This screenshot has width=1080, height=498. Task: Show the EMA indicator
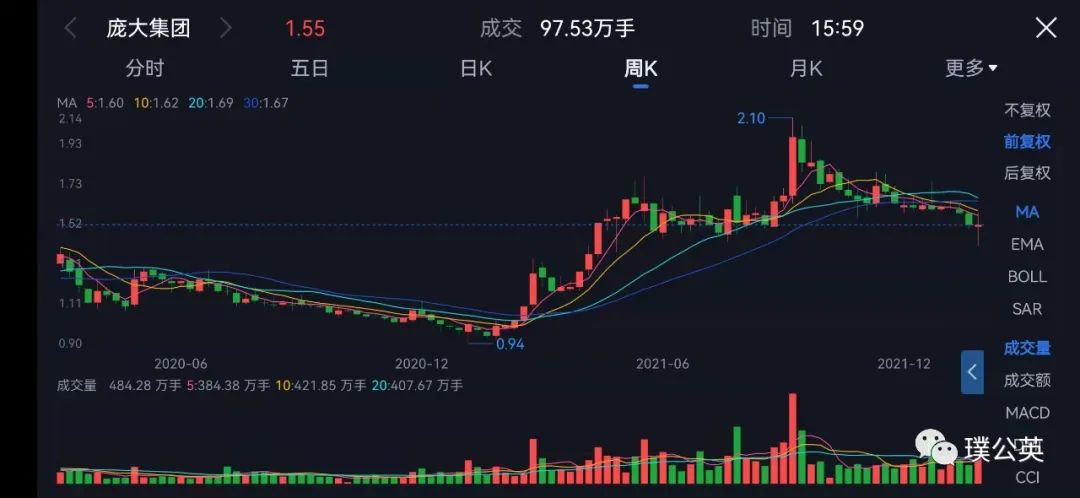[x=1027, y=244]
